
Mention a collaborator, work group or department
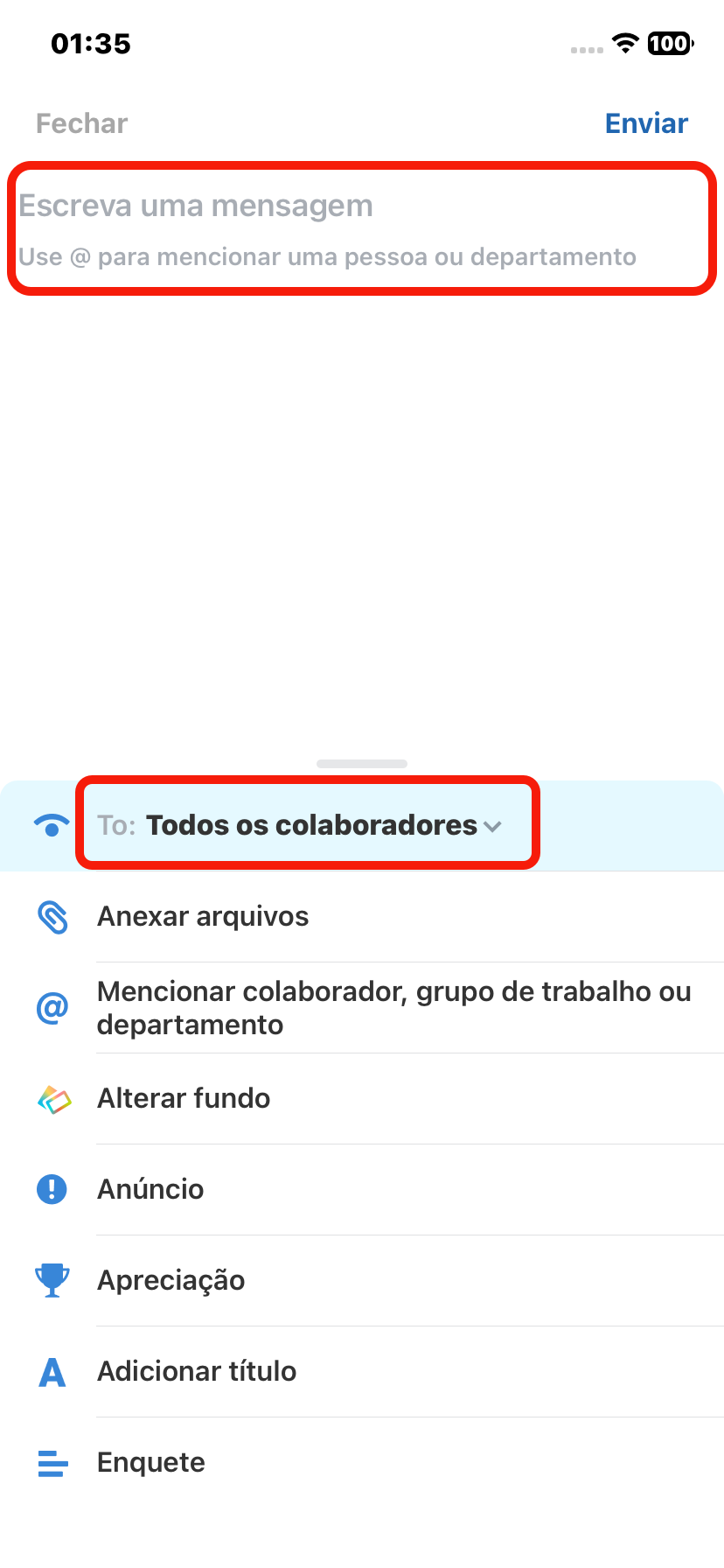coord(393,1008)
